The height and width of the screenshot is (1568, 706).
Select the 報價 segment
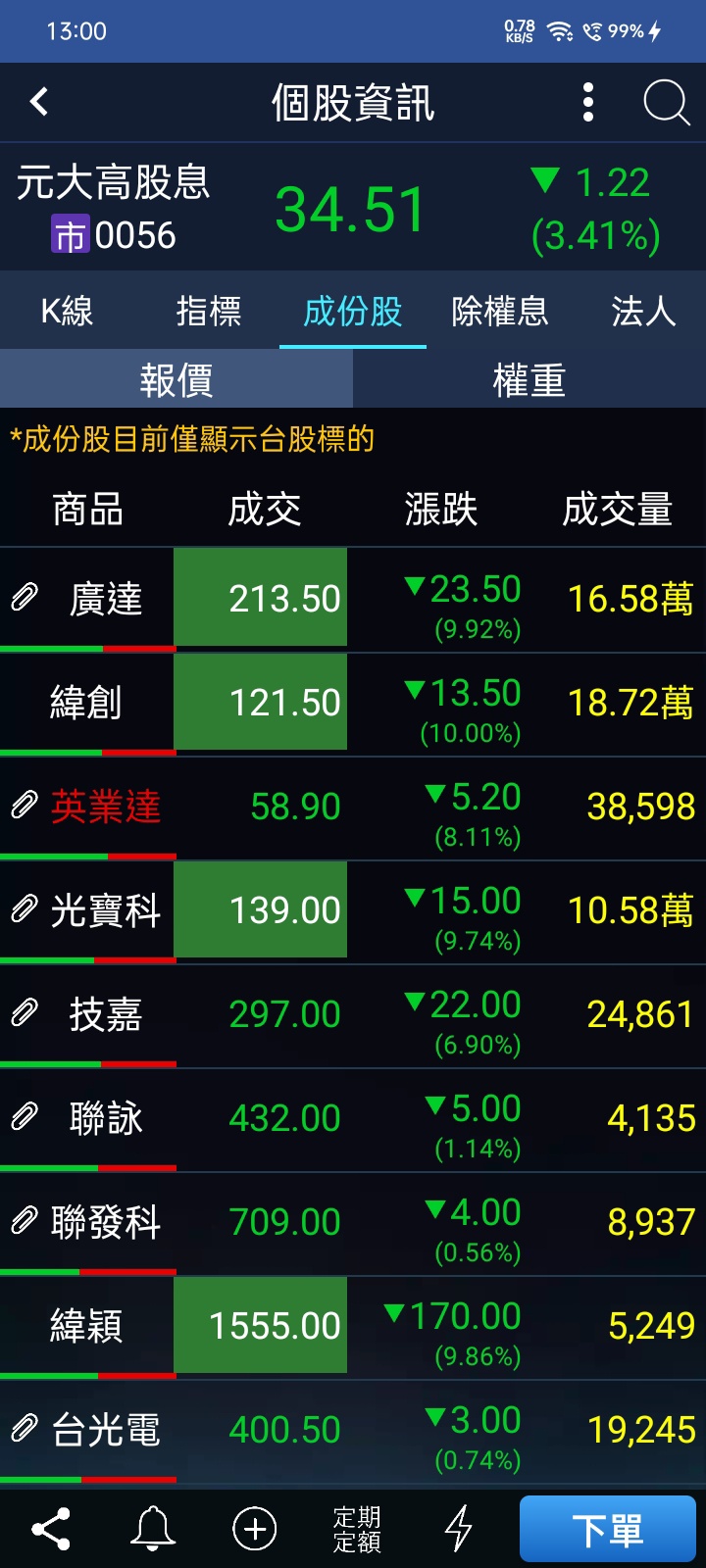coord(176,379)
